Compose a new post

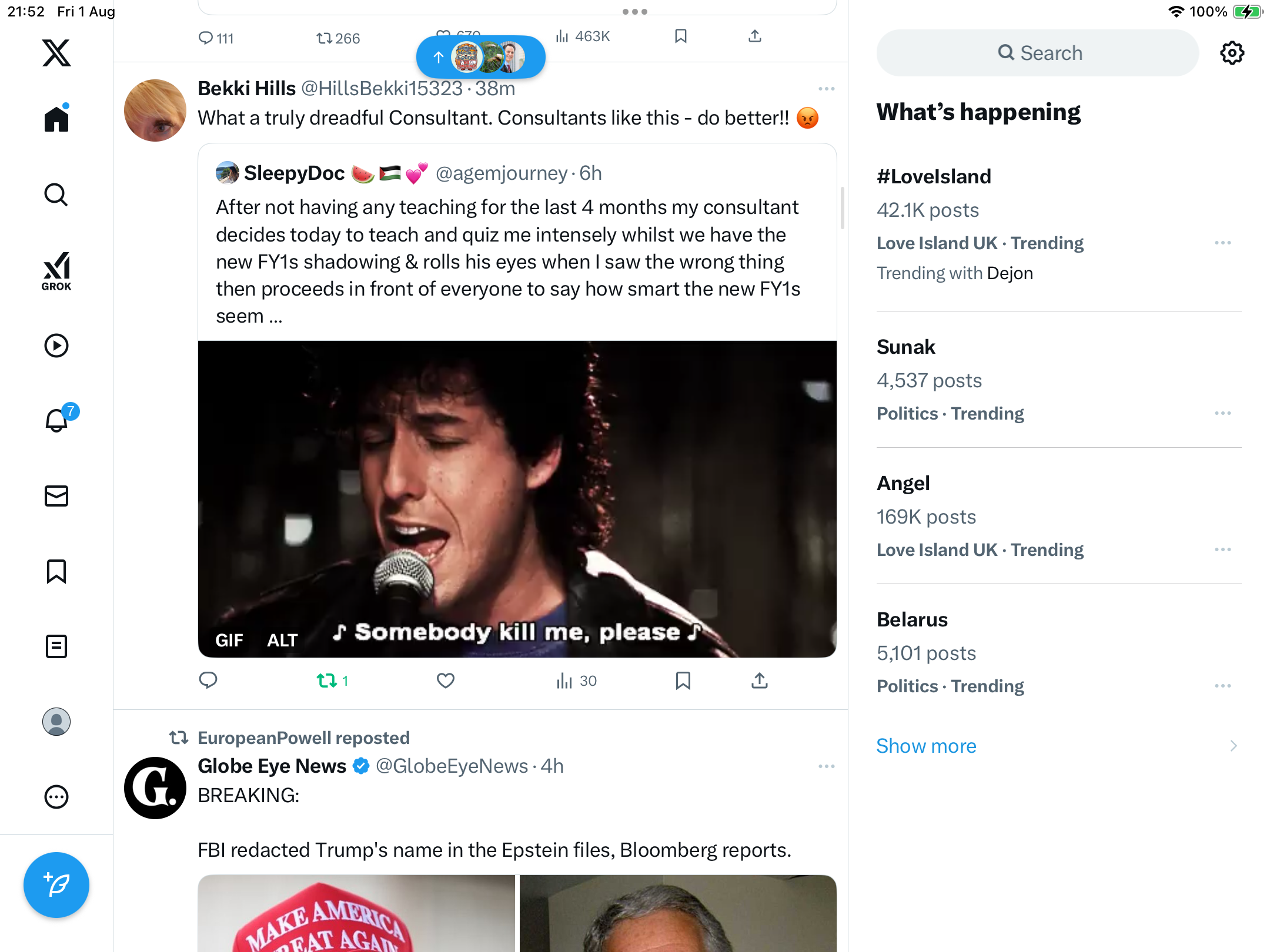[56, 884]
